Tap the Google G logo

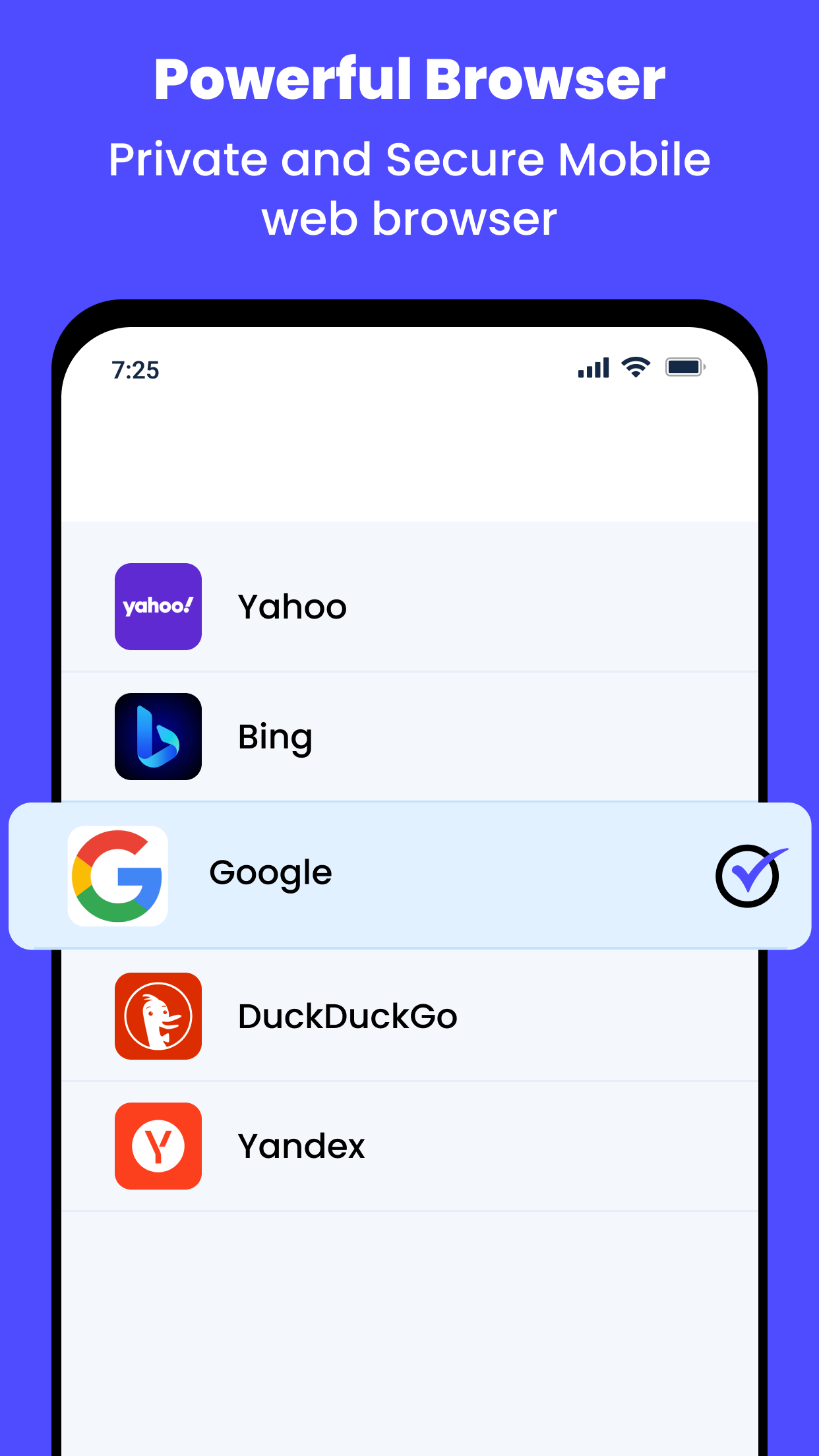click(x=117, y=875)
